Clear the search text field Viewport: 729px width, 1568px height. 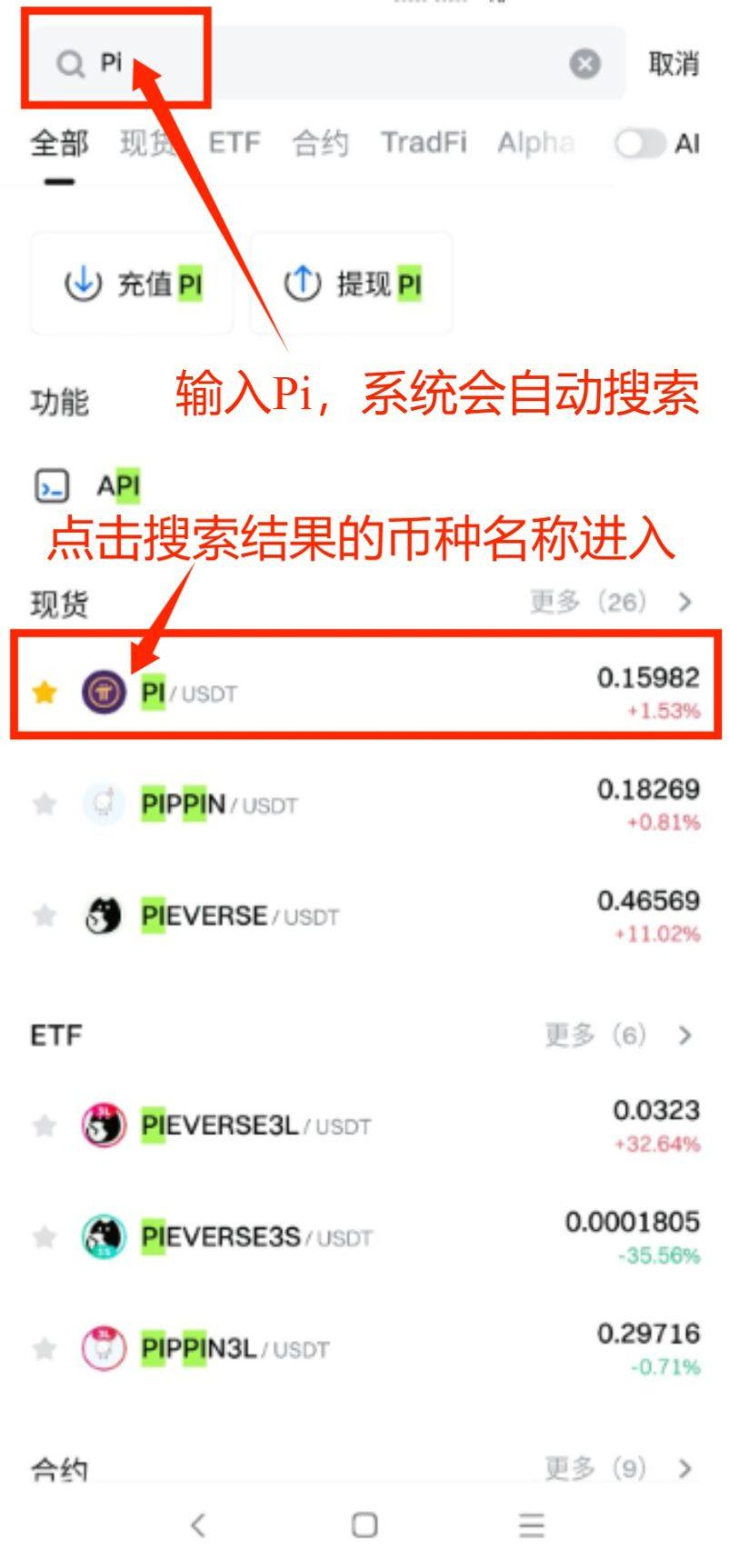click(x=584, y=64)
